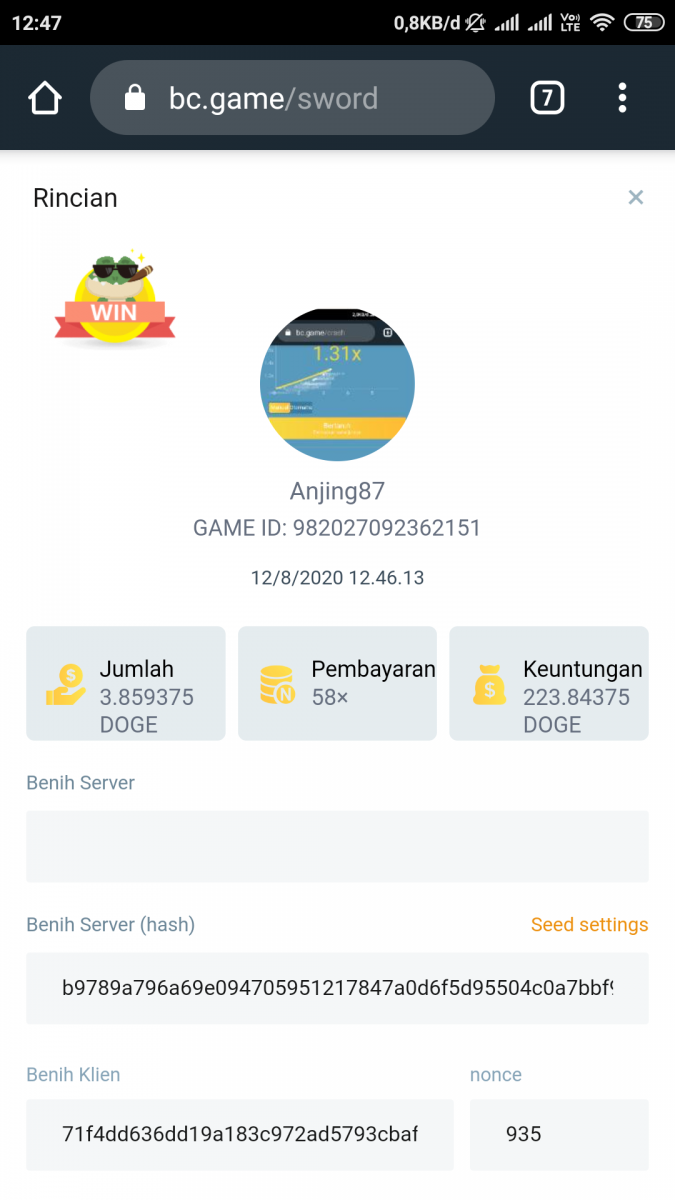Image resolution: width=675 pixels, height=1200 pixels.
Task: Tap the Benih Server hash field
Action: [x=337, y=989]
